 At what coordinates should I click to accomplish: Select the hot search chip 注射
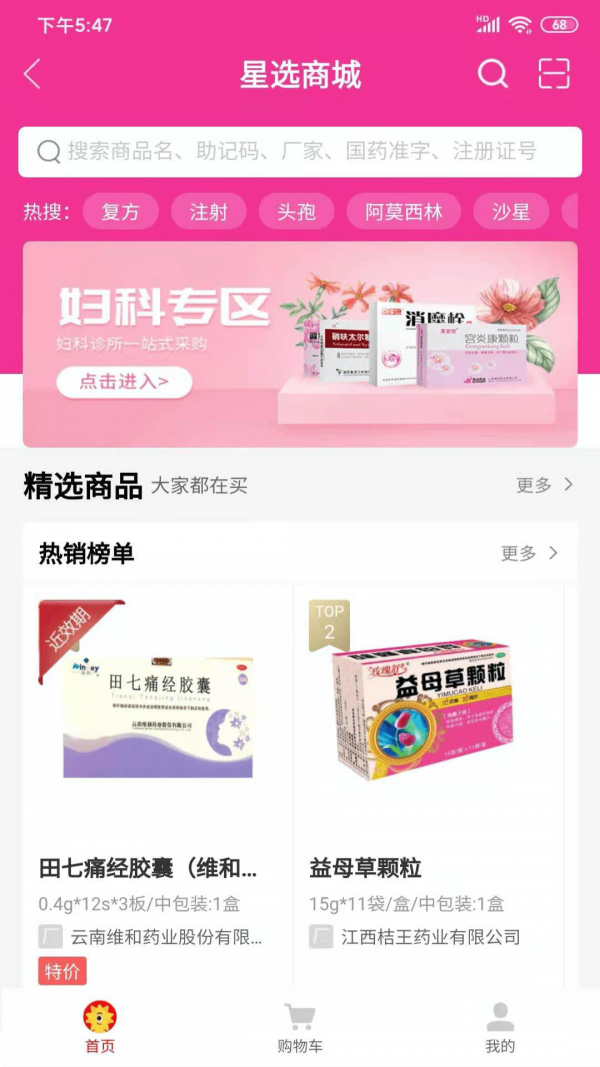[x=208, y=212]
